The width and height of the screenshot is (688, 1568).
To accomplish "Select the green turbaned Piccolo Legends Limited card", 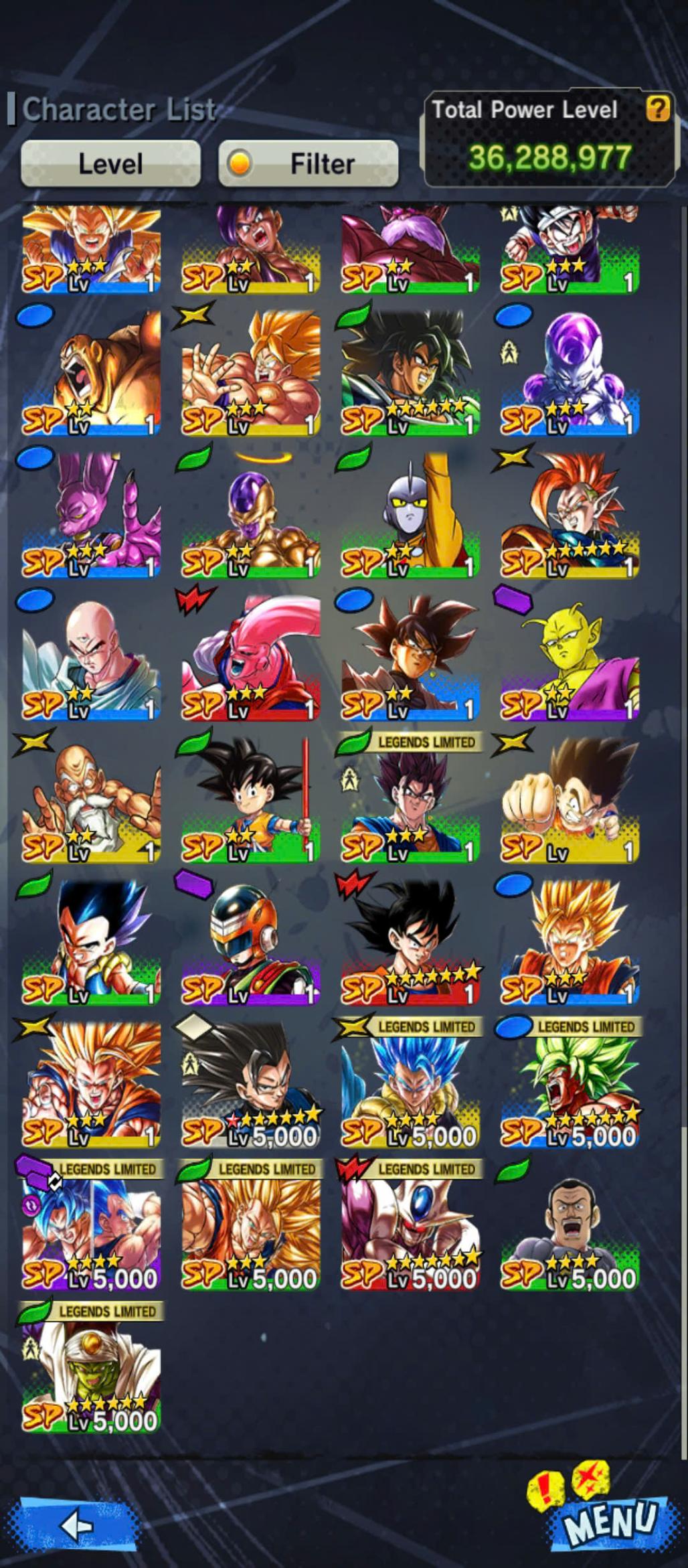I will pos(92,1370).
